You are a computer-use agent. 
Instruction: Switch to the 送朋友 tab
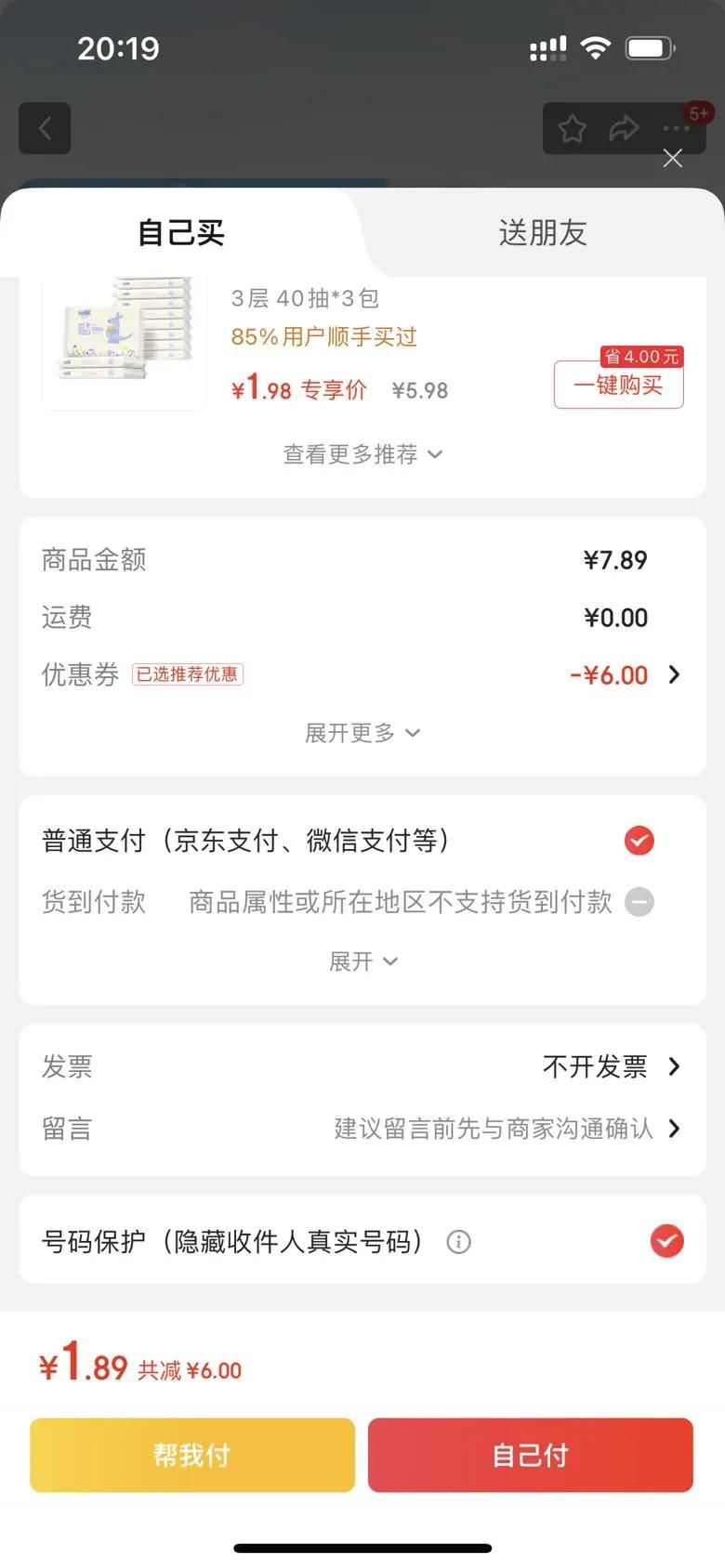click(x=543, y=232)
